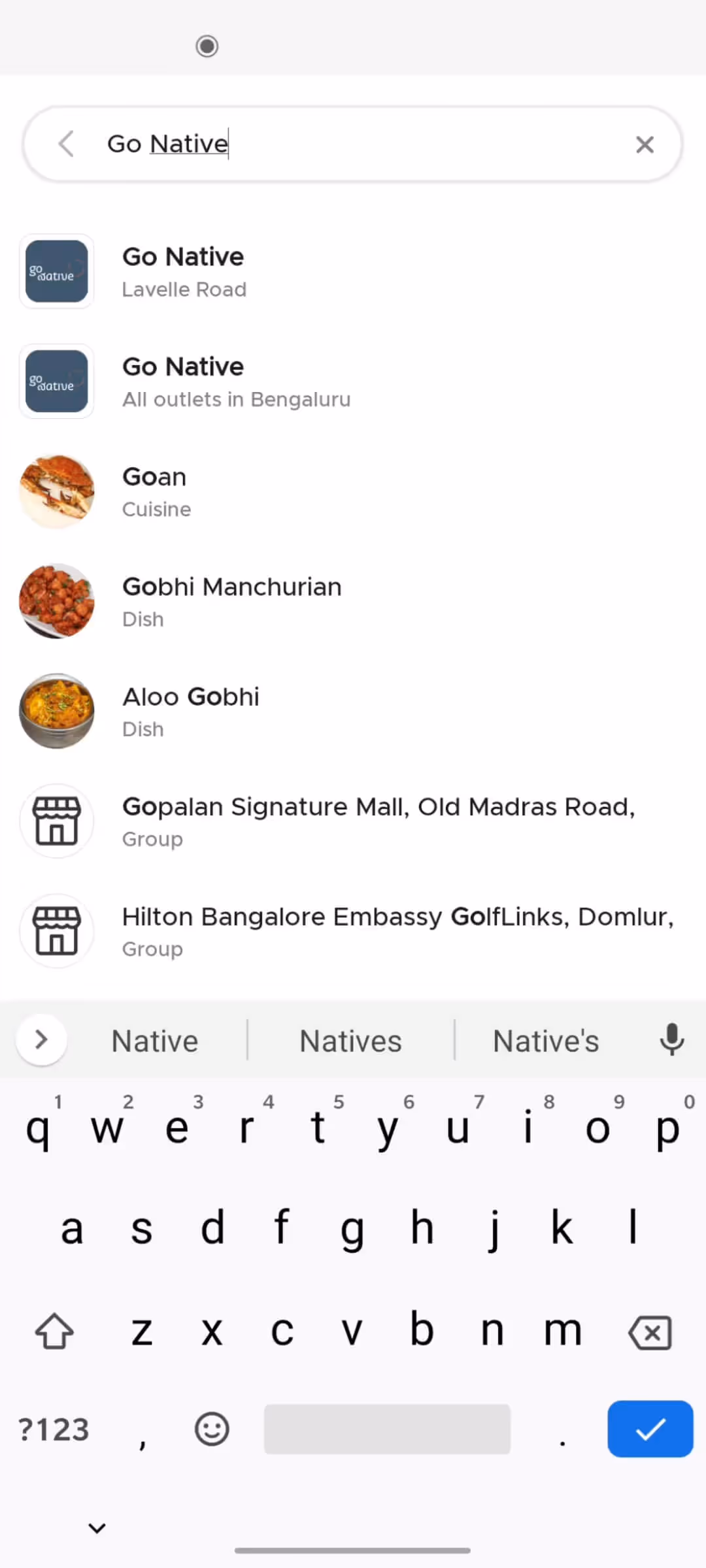Confirm search with the blue checkmark key

coord(650,1429)
